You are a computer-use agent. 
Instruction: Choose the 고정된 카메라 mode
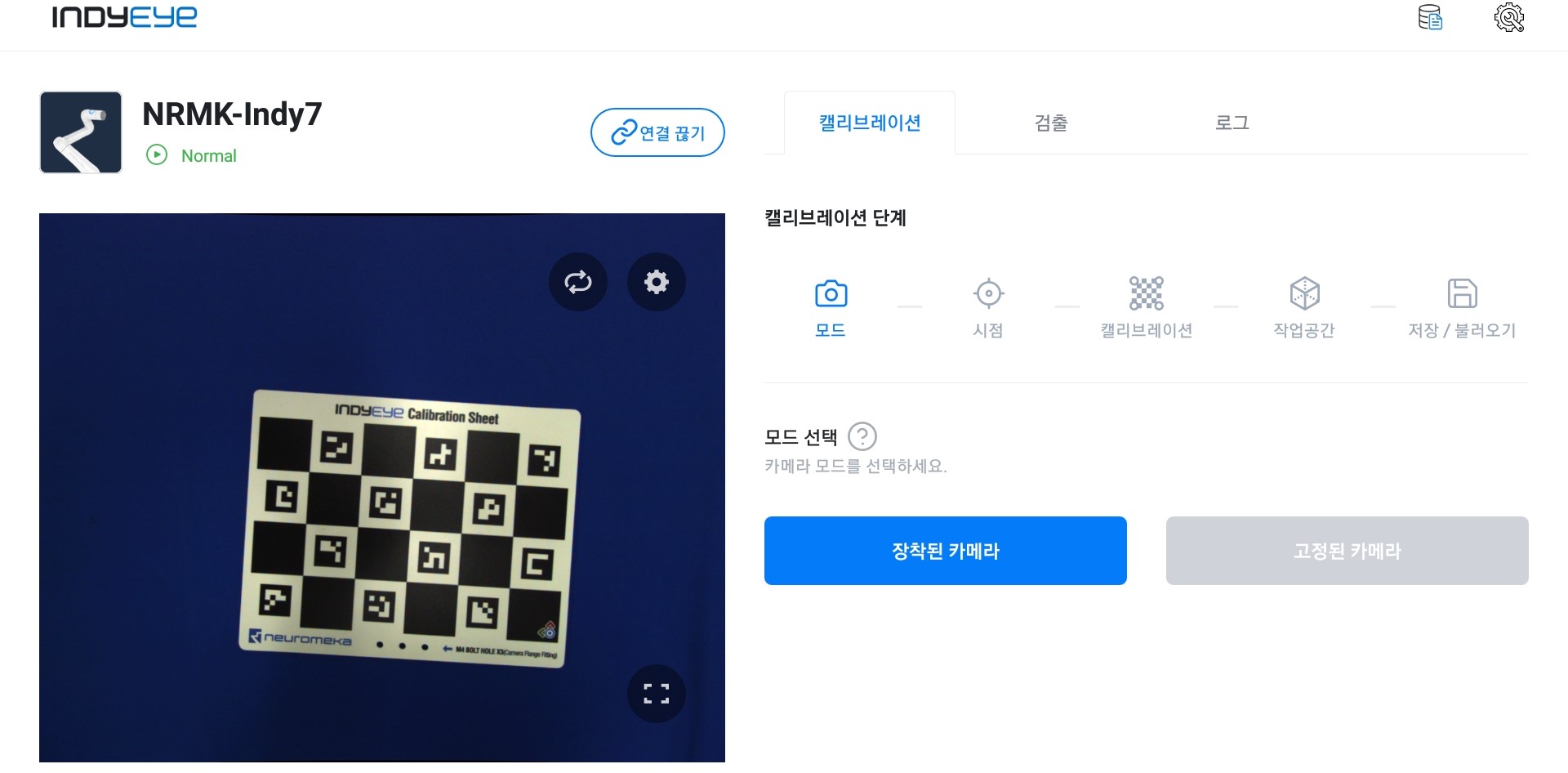point(1347,551)
